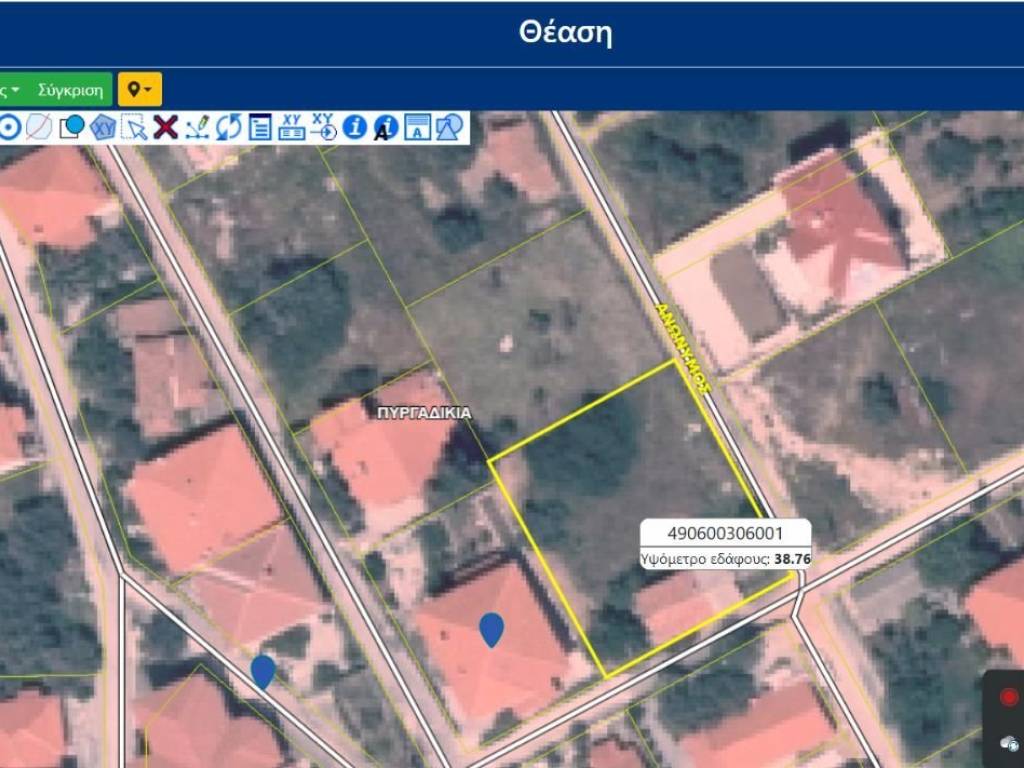Go to XY coordinate tool
The height and width of the screenshot is (768, 1024).
point(323,127)
